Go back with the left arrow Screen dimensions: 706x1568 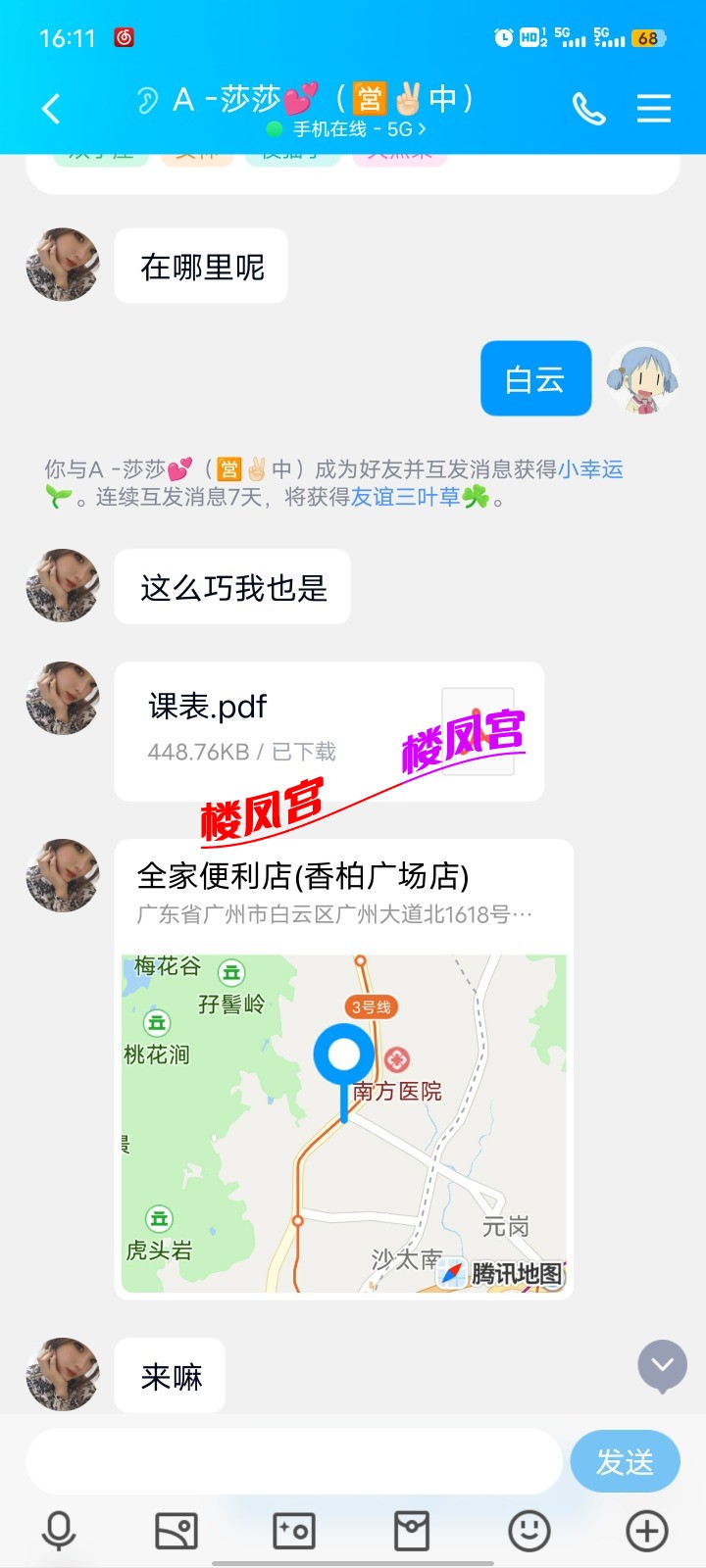pos(51,109)
